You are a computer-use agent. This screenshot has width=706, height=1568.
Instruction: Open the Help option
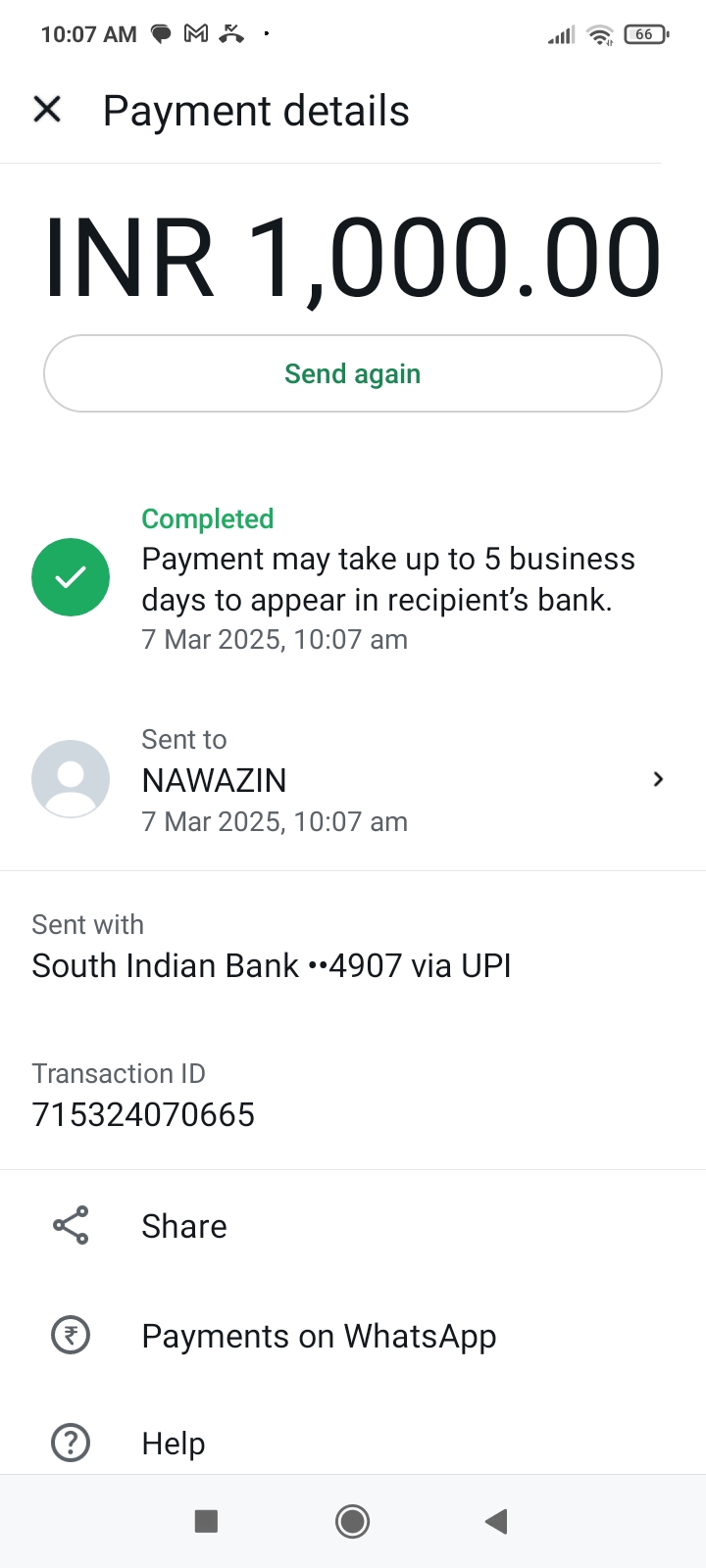(x=174, y=1444)
